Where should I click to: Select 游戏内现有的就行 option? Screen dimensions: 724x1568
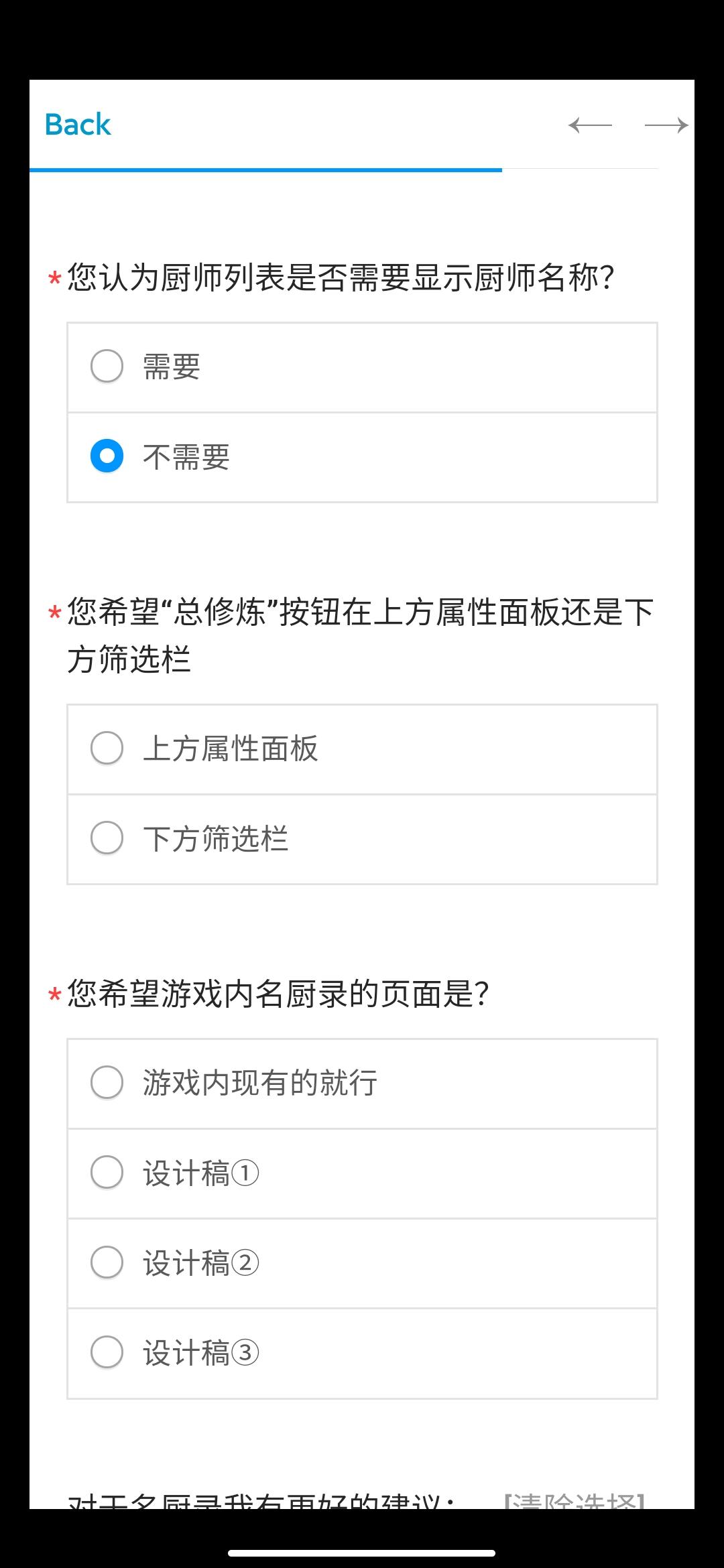(x=362, y=1084)
